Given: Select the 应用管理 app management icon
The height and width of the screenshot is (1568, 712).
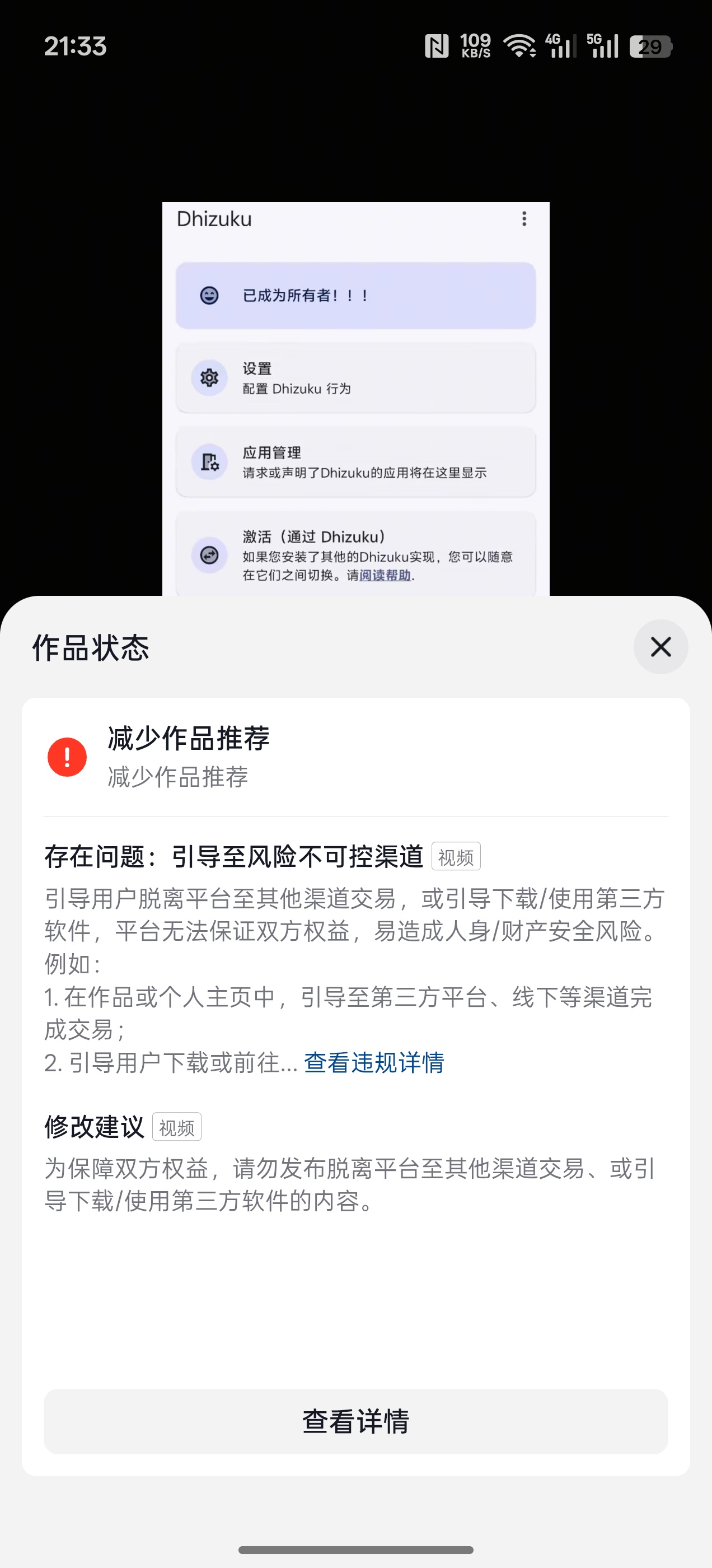Looking at the screenshot, I should pos(208,463).
